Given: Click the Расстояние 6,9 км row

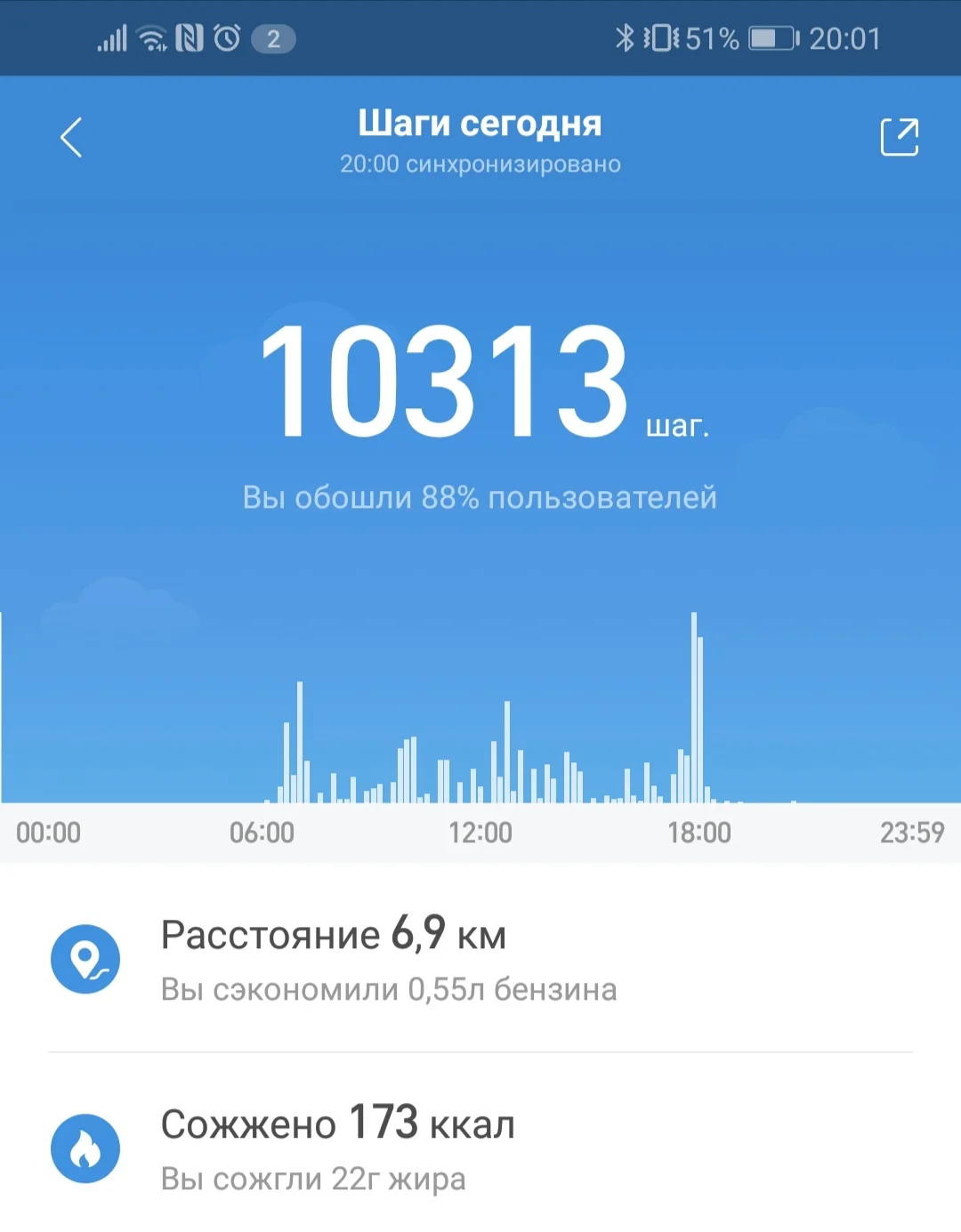Looking at the screenshot, I should point(332,934).
